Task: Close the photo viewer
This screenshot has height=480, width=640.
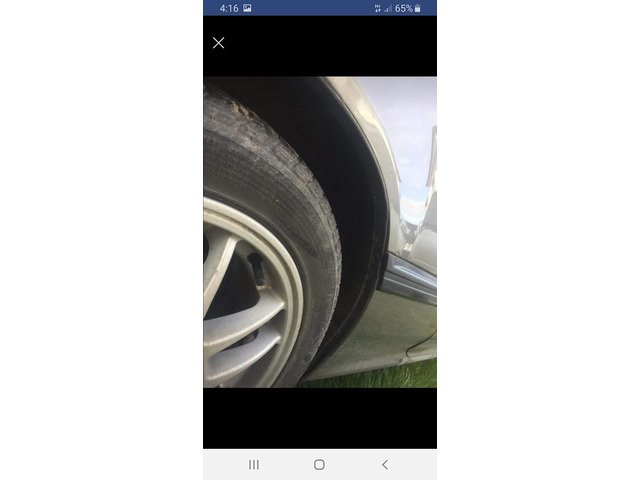Action: click(x=218, y=43)
